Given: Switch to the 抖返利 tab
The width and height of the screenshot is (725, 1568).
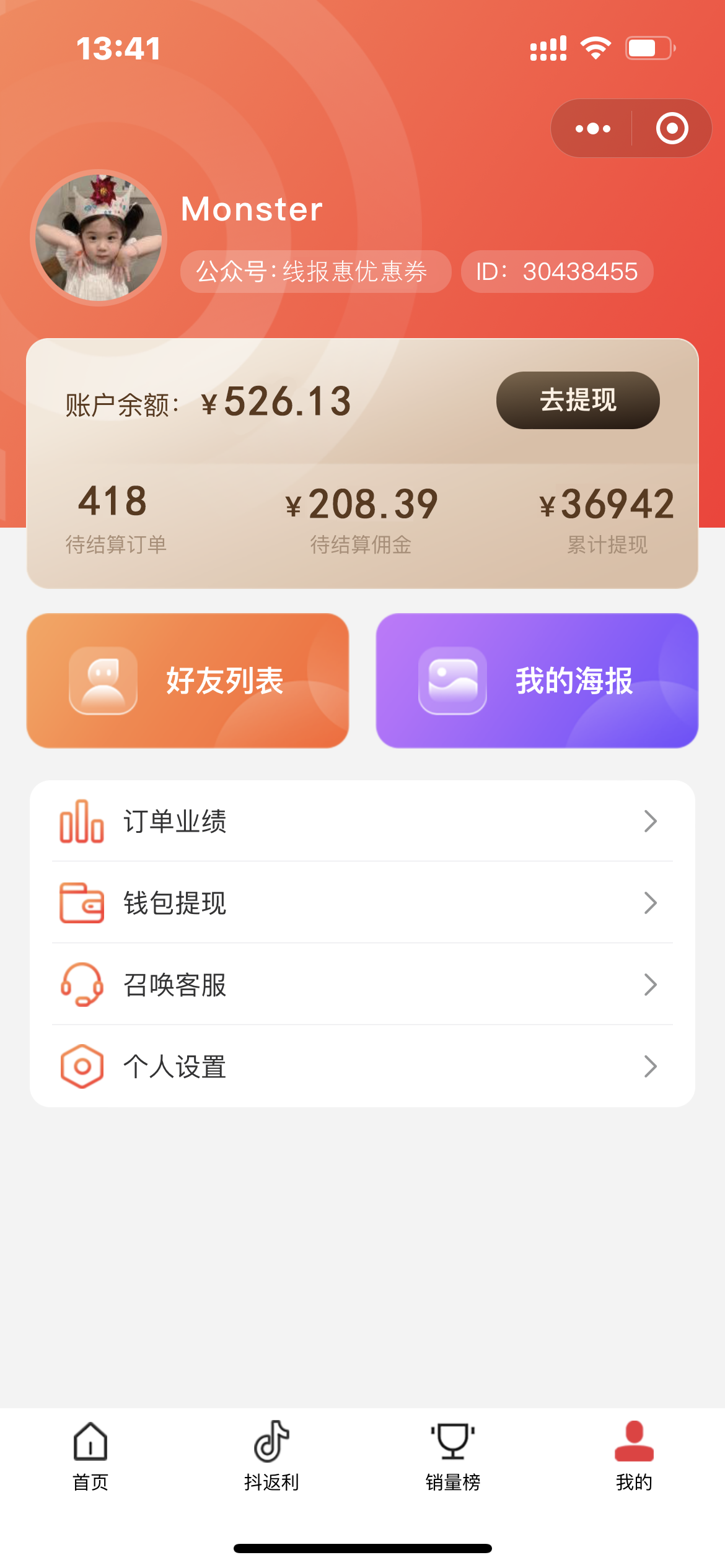Looking at the screenshot, I should click(271, 1455).
